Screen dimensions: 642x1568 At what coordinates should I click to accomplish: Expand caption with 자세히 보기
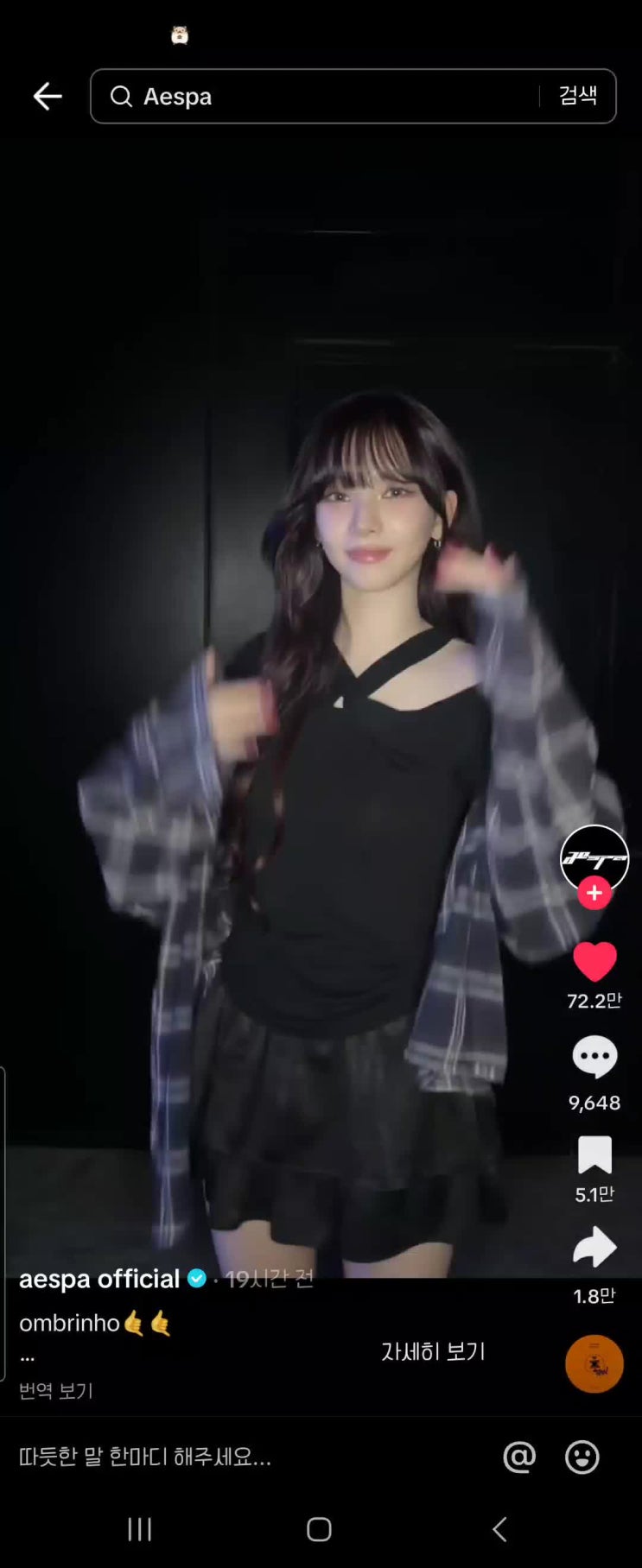click(433, 1352)
